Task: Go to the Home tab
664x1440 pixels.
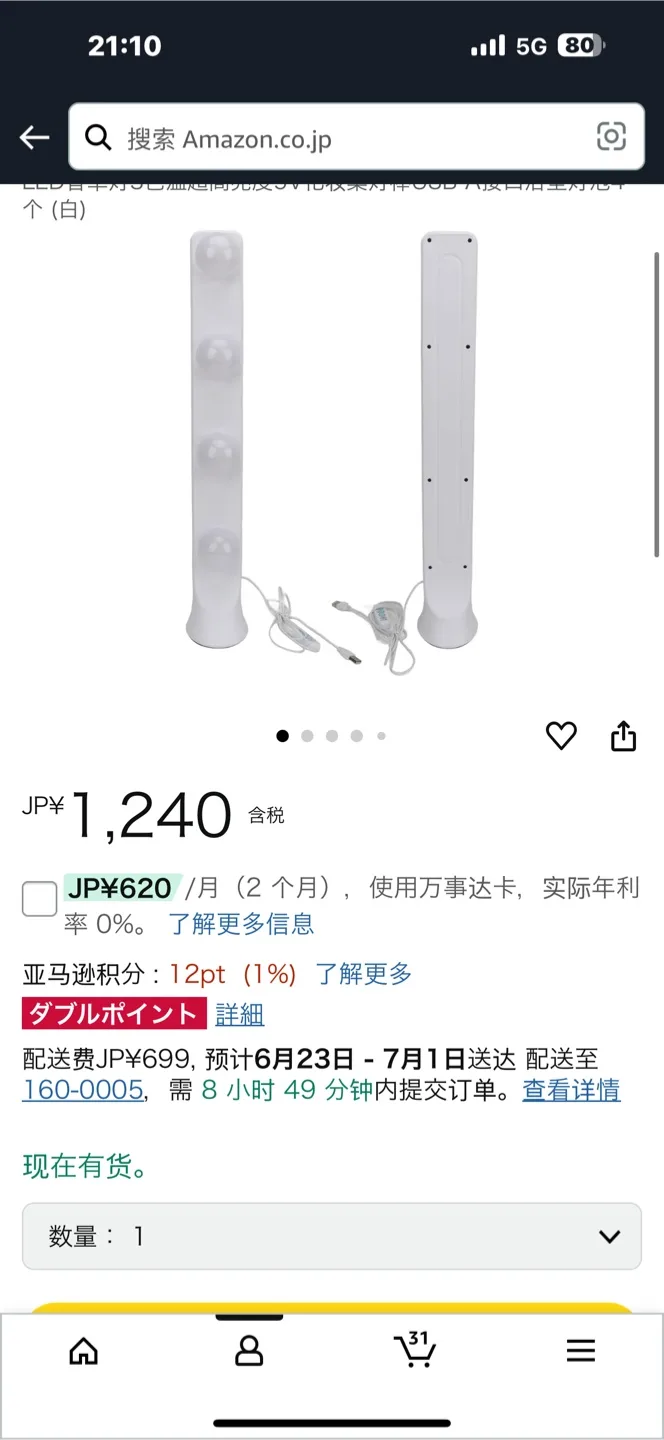Action: tap(83, 1352)
